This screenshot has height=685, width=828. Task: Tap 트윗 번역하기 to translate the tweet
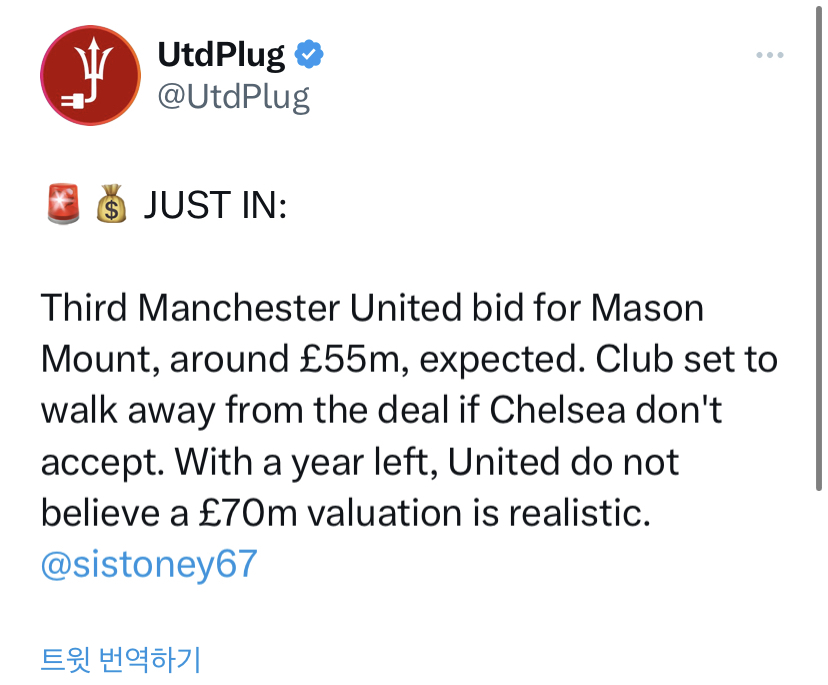click(x=121, y=659)
